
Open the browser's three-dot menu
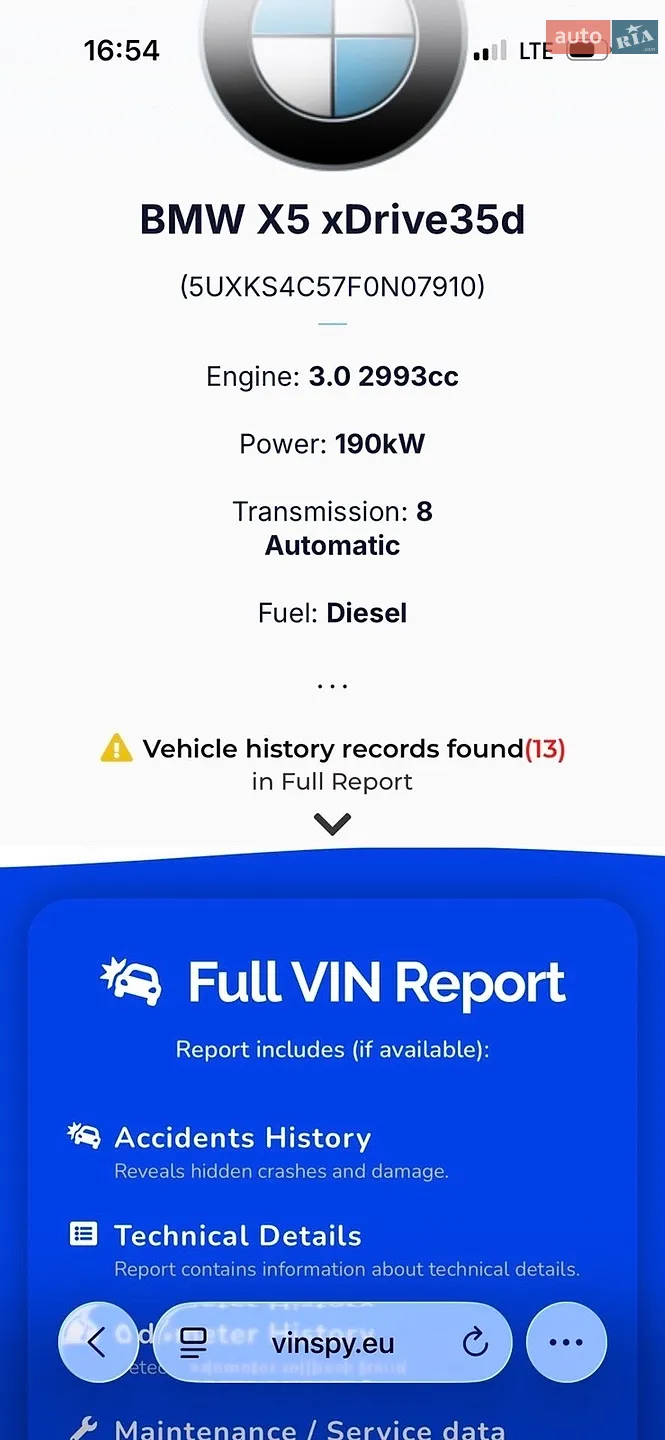(x=566, y=1342)
